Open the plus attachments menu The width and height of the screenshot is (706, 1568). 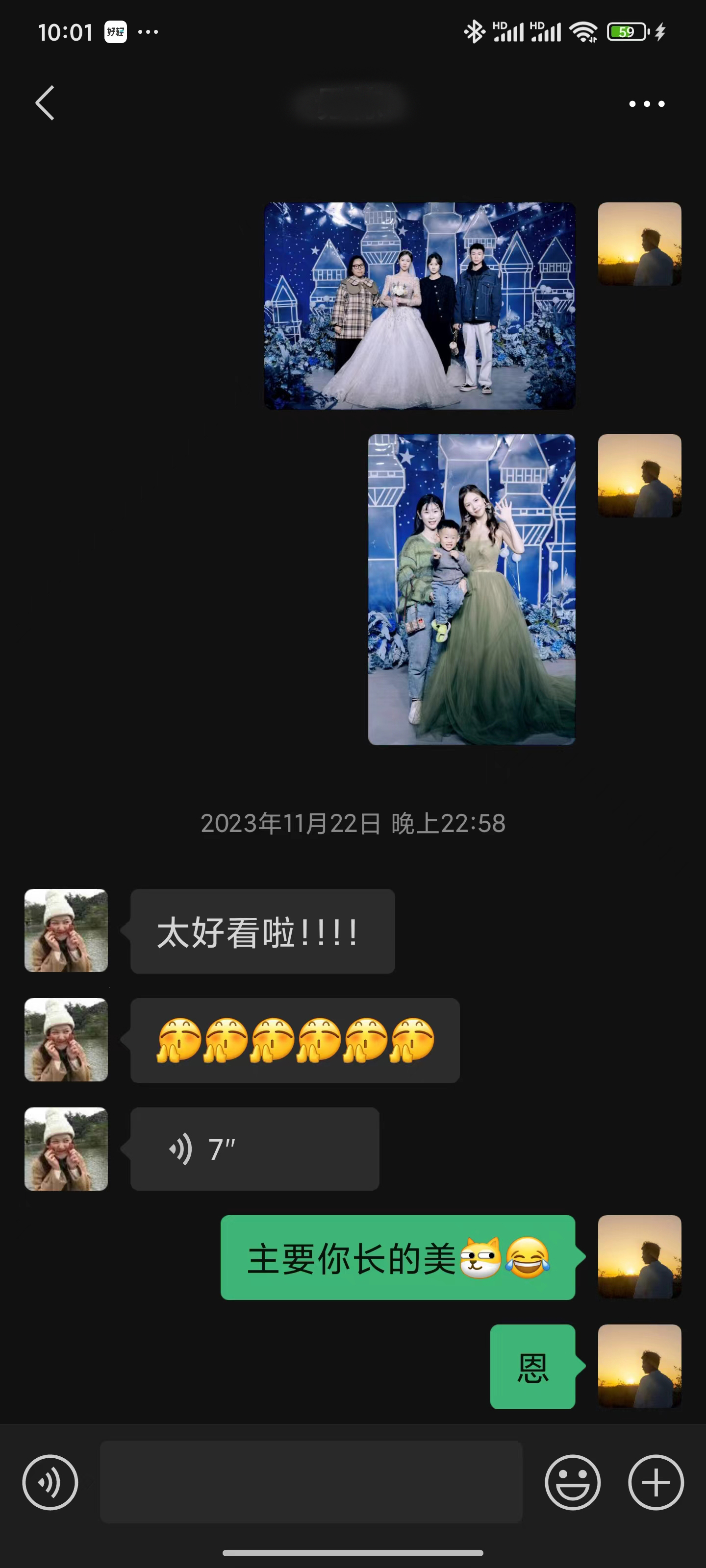656,1482
